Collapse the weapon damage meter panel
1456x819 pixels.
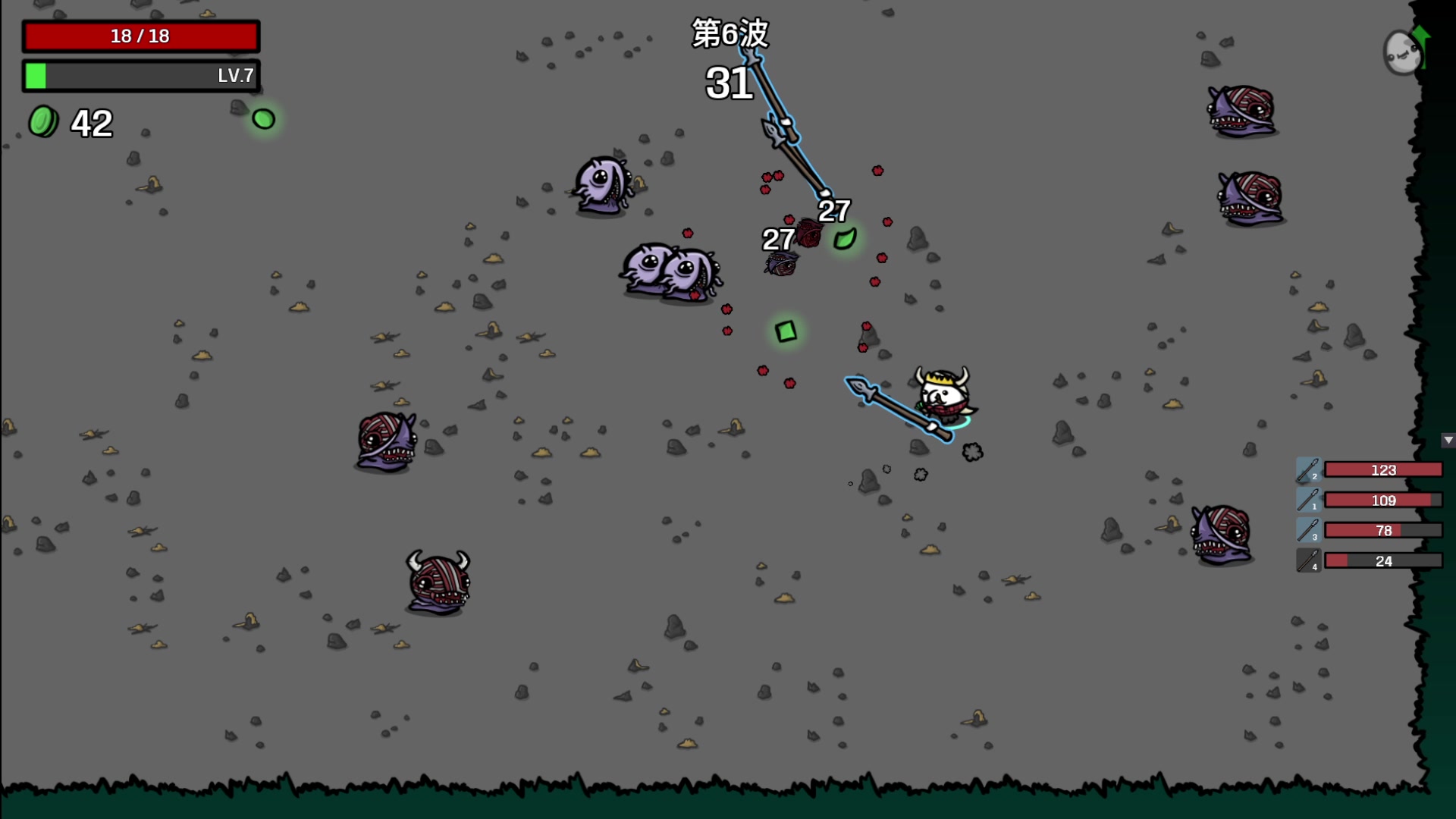[x=1448, y=441]
